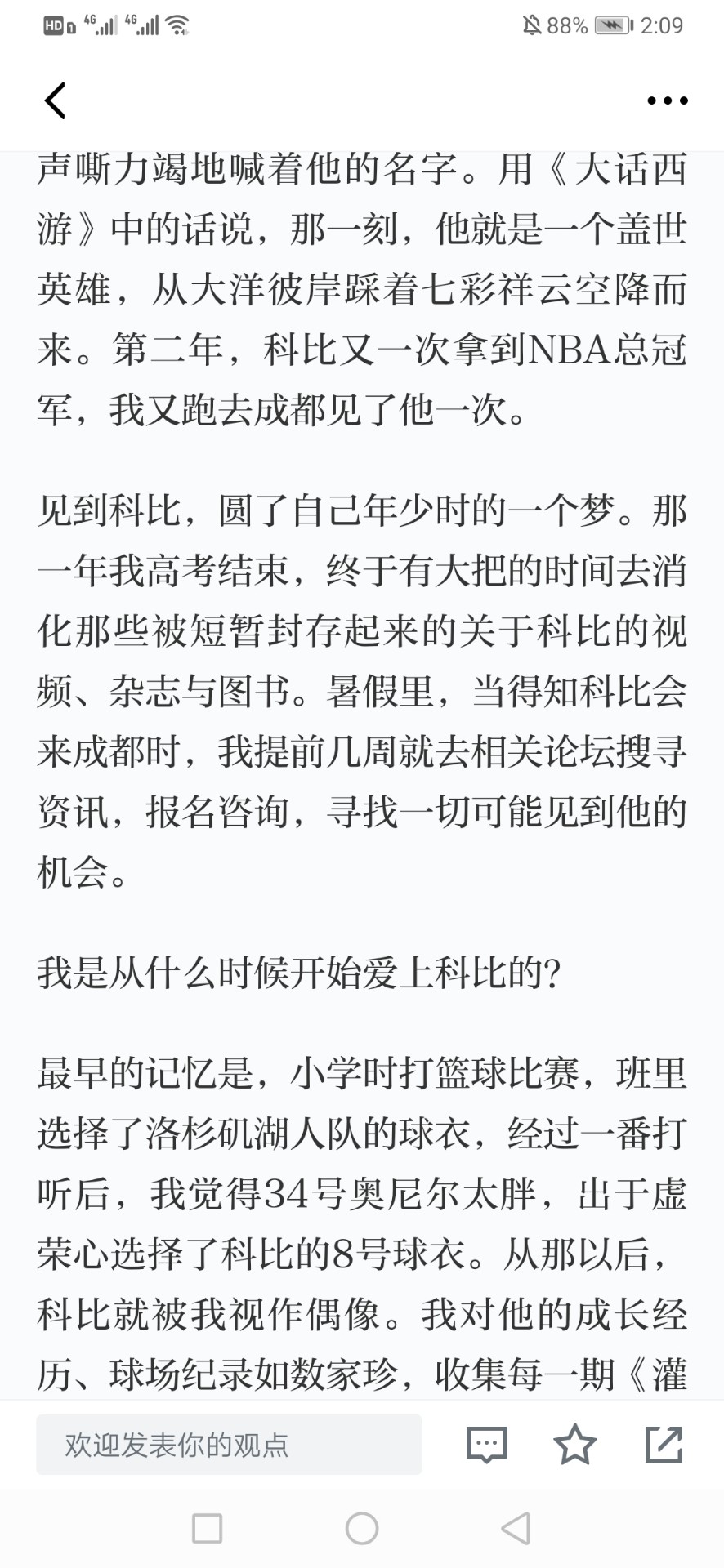Image resolution: width=724 pixels, height=1568 pixels.
Task: Share the article via share icon
Action: click(664, 1444)
